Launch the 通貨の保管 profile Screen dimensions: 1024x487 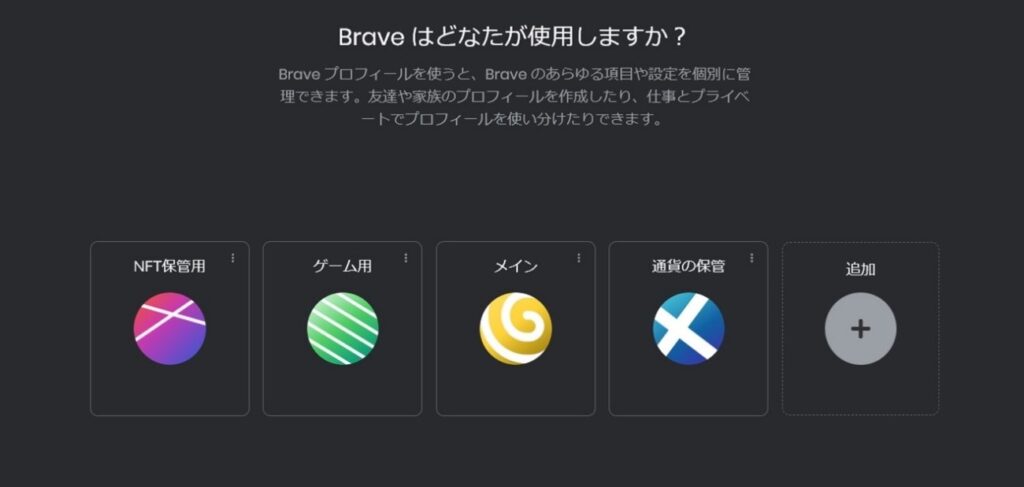tap(688, 329)
